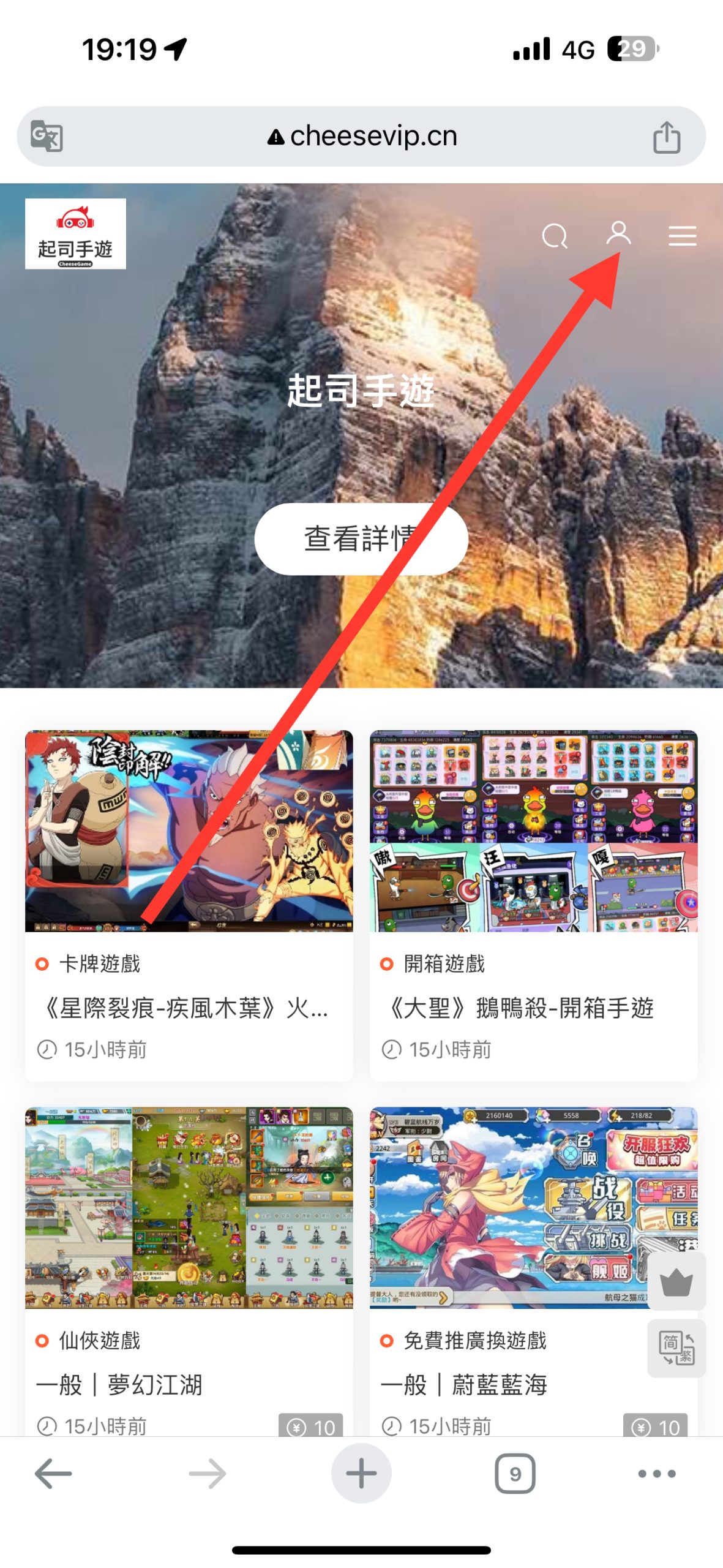Tap the 查看詳情 button
723x1568 pixels.
[361, 538]
